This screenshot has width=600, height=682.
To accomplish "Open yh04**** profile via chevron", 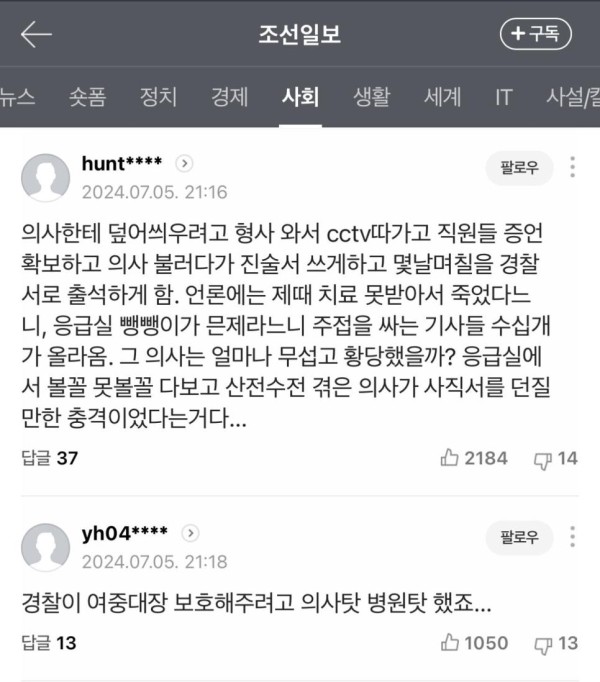I will coord(188,534).
